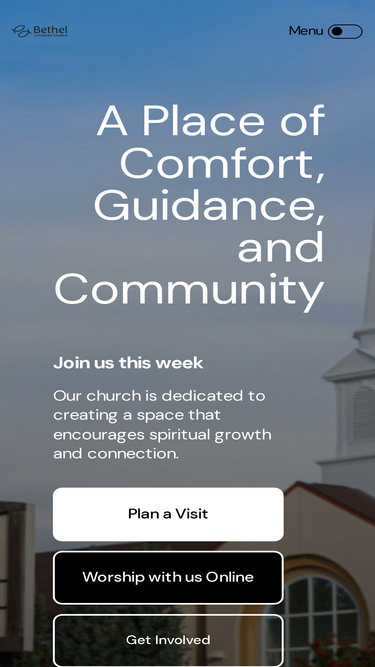The width and height of the screenshot is (375, 667).
Task: Open the Get Involved button
Action: click(168, 640)
